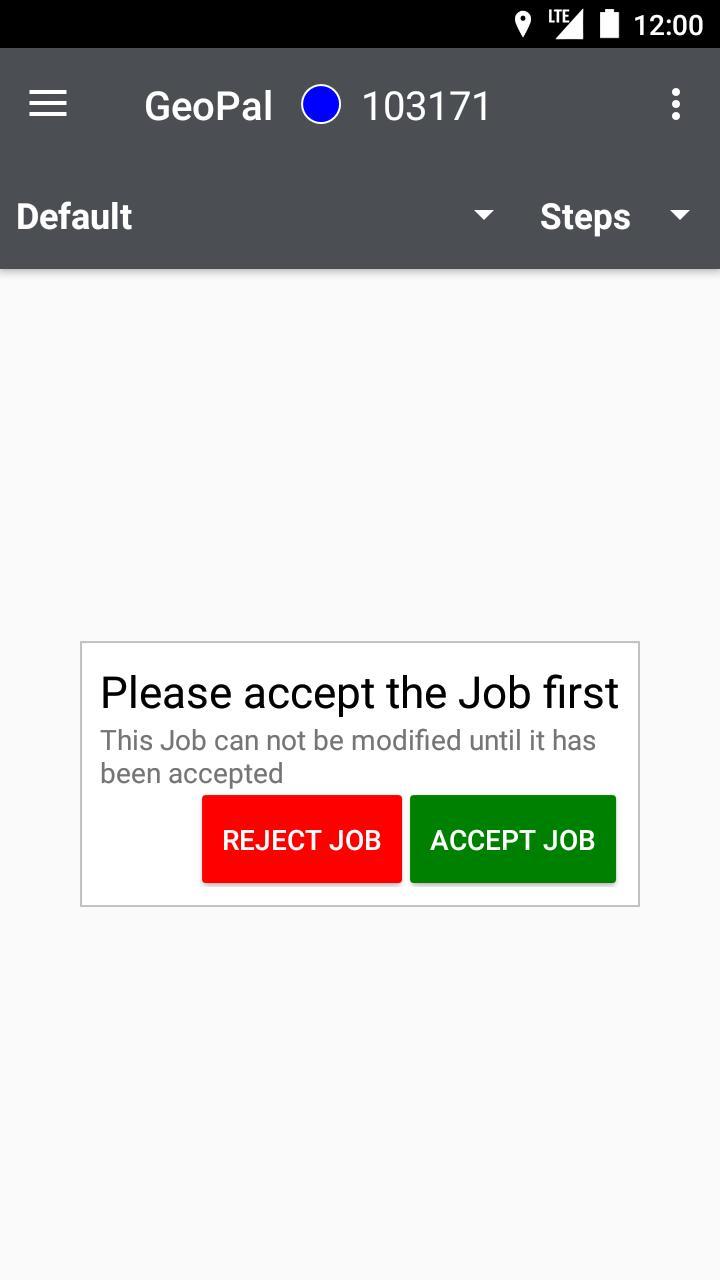
Task: Open the dropdown arrow next to Default
Action: tap(484, 215)
